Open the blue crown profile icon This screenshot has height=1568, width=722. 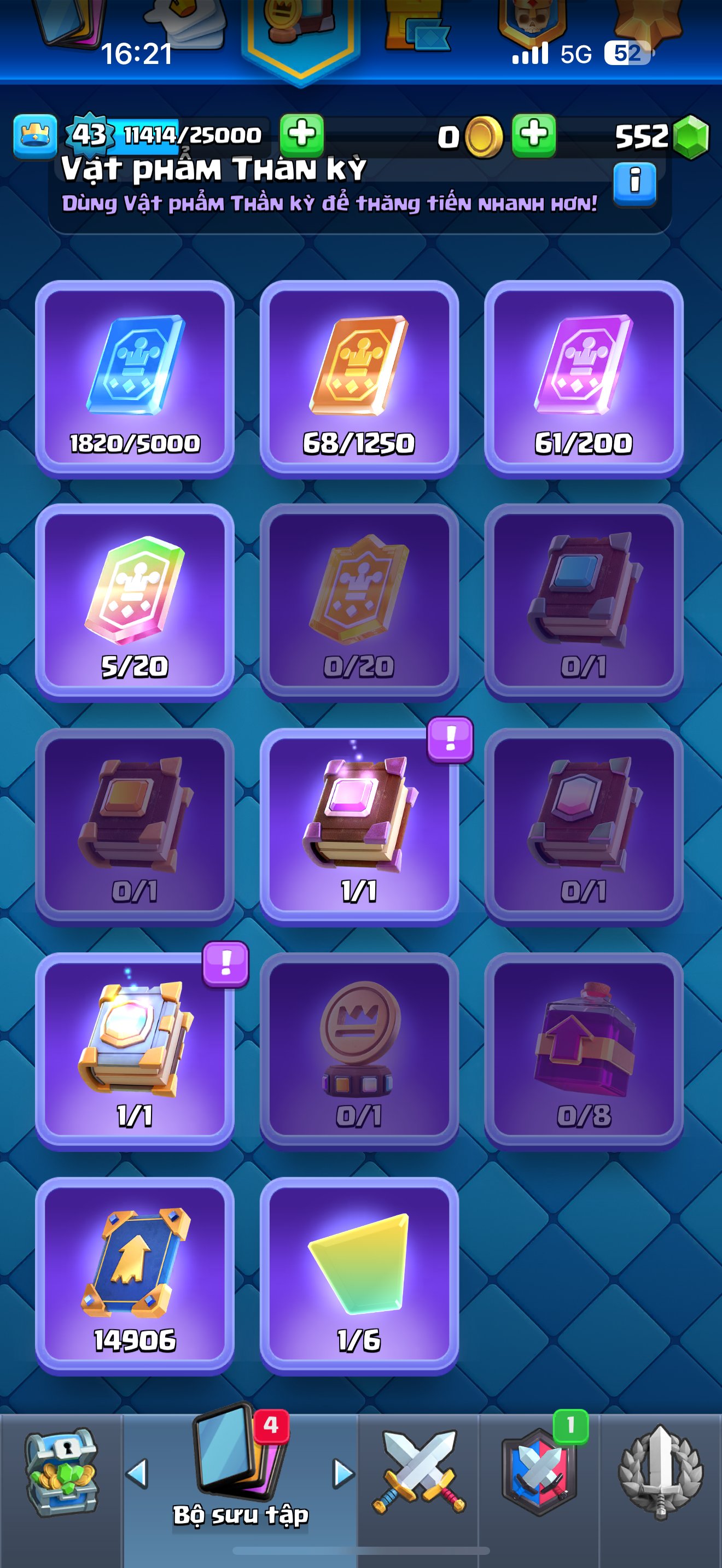pos(34,136)
